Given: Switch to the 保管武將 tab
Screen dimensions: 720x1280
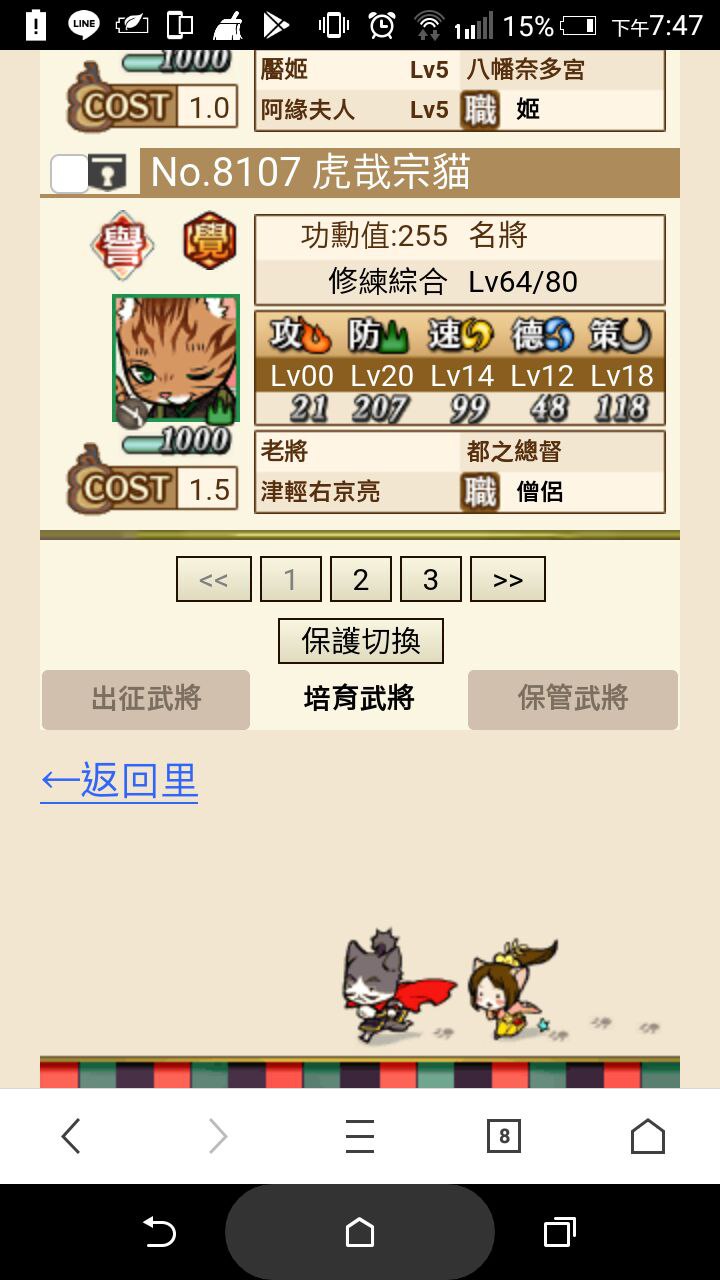Looking at the screenshot, I should pyautogui.click(x=573, y=699).
